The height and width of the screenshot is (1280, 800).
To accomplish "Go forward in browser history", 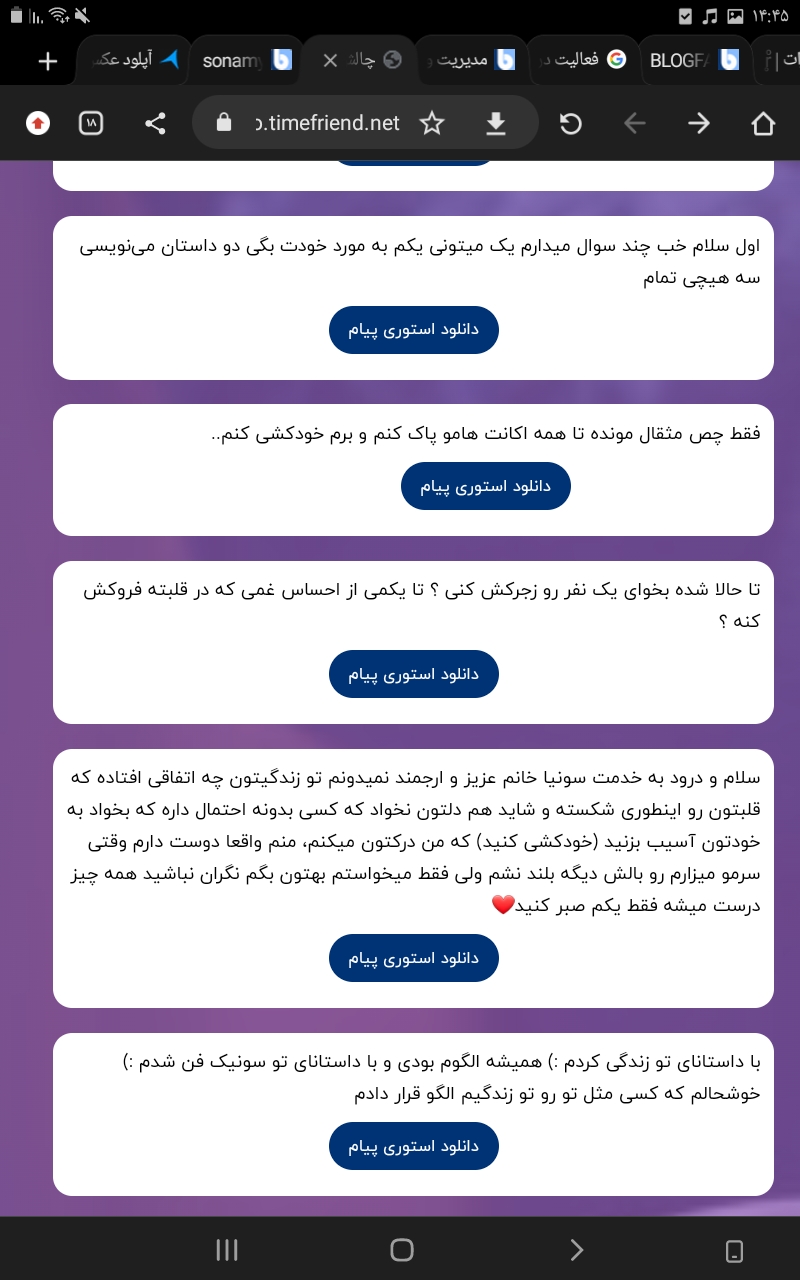I will click(x=699, y=123).
